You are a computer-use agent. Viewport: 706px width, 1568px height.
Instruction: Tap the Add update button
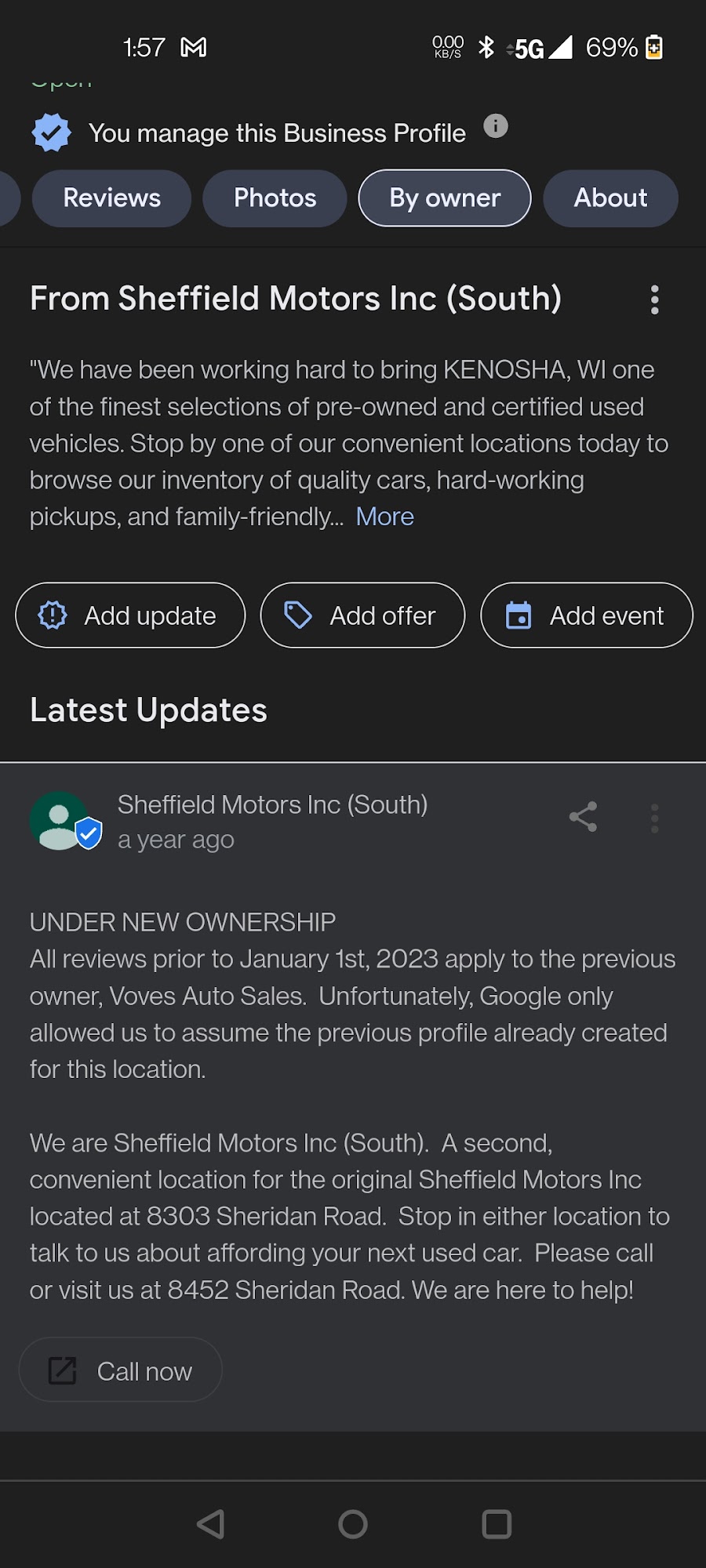[130, 615]
